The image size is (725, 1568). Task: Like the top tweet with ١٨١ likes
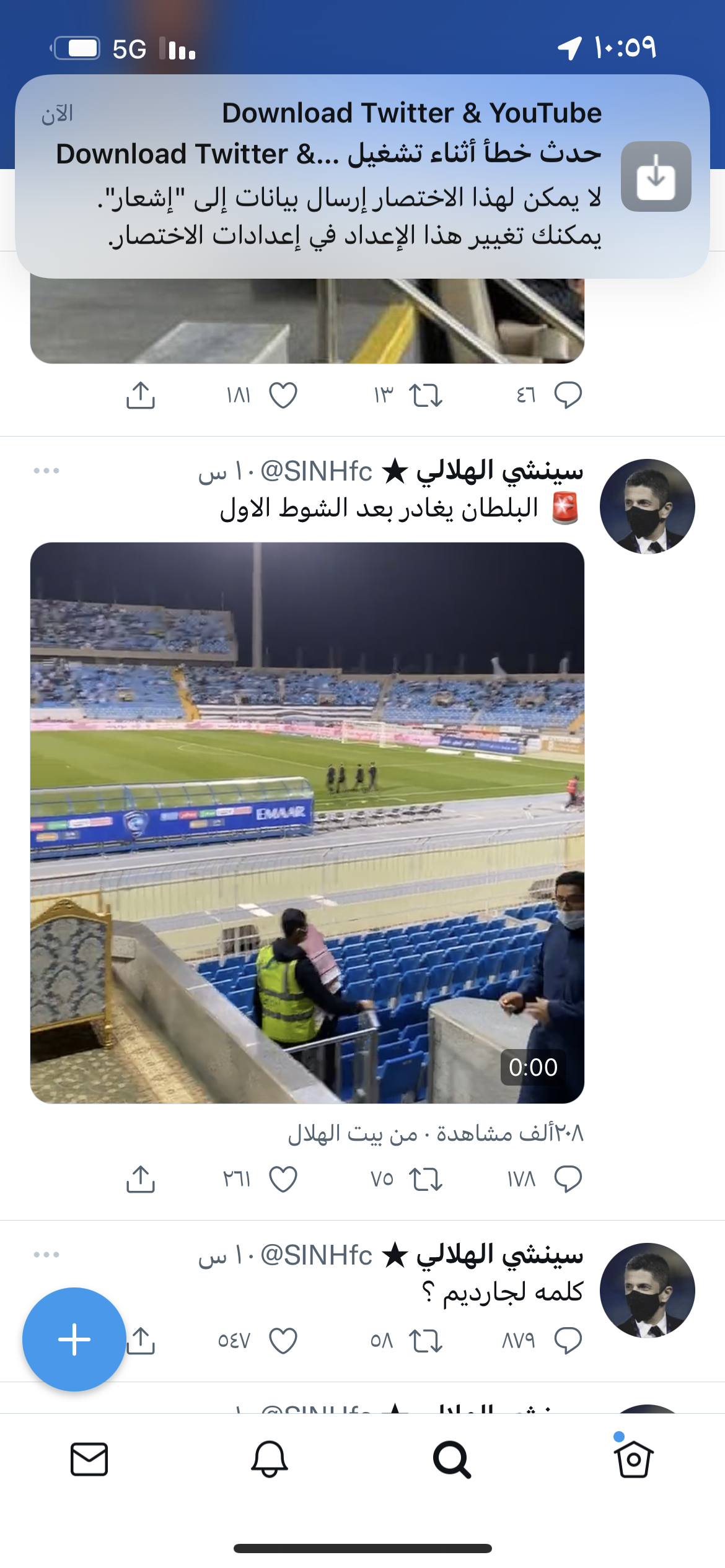[283, 395]
